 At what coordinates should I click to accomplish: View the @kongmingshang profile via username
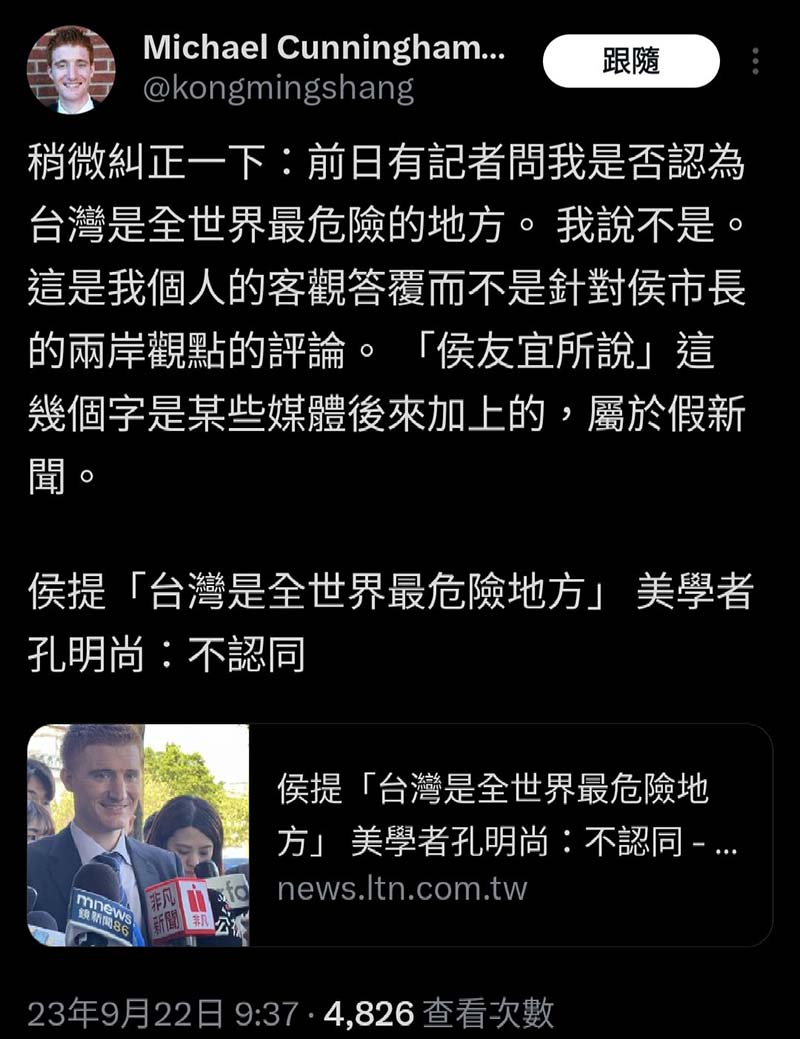278,89
